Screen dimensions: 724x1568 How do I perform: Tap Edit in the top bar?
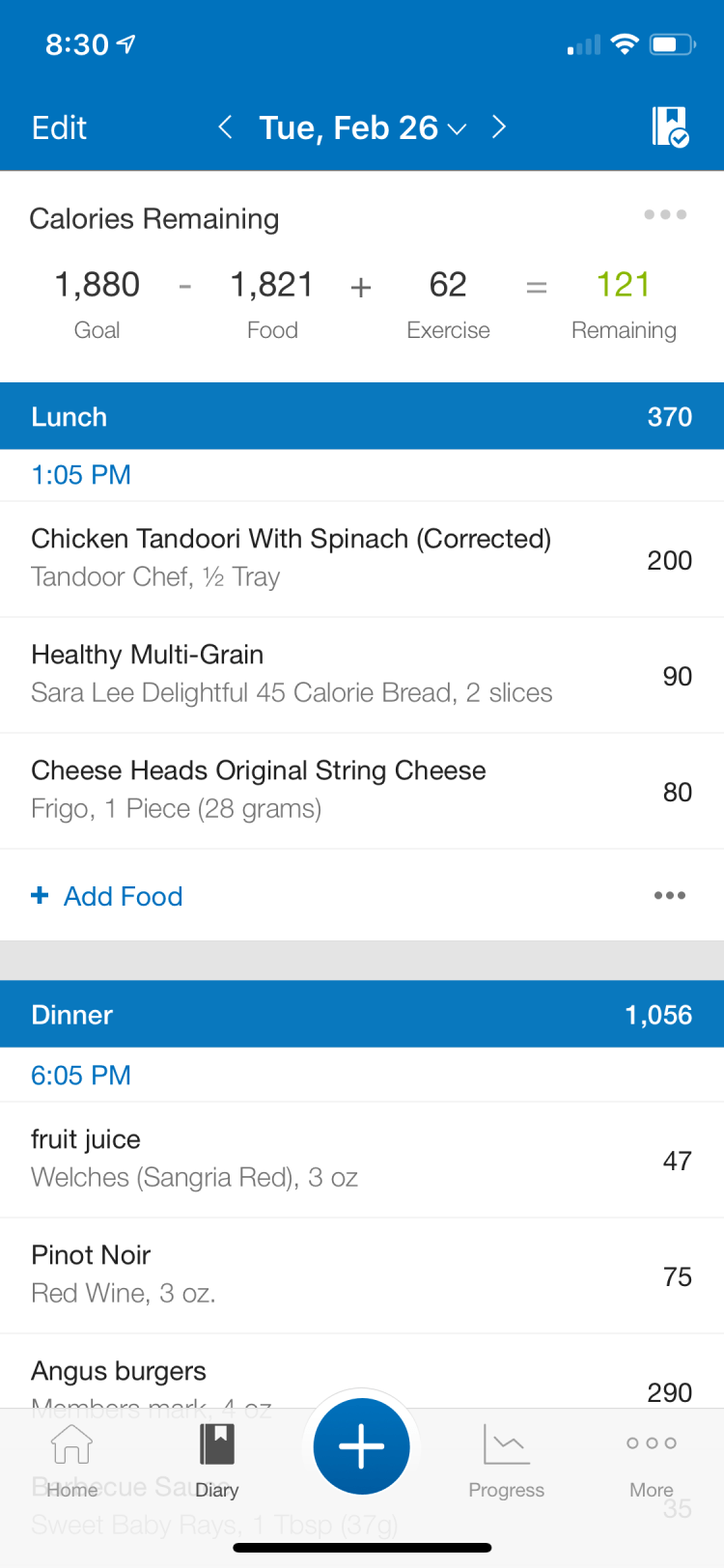59,127
